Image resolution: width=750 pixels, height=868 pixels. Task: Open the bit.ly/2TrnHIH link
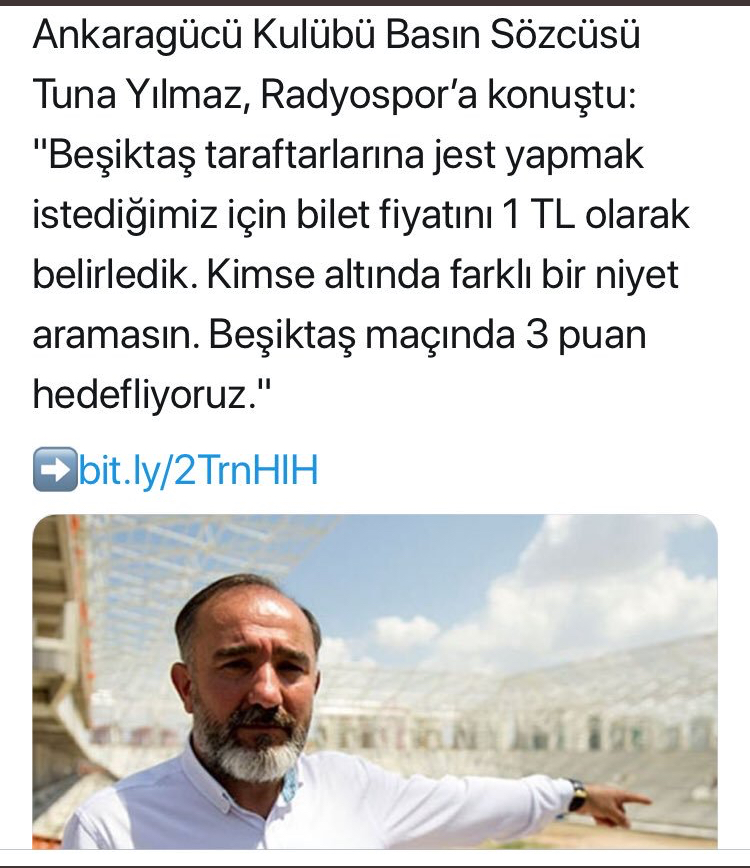coord(197,470)
